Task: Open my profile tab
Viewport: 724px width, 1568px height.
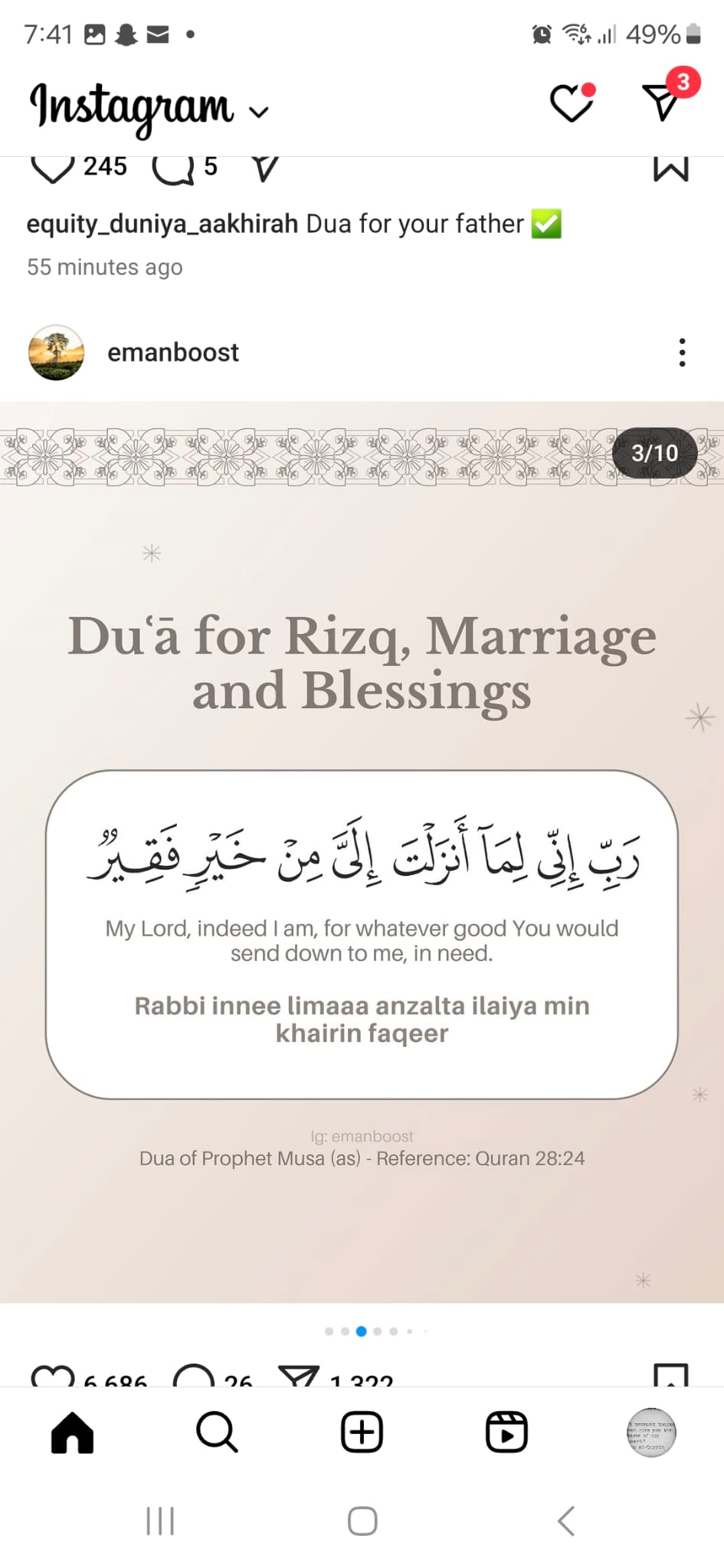Action: click(x=651, y=1432)
